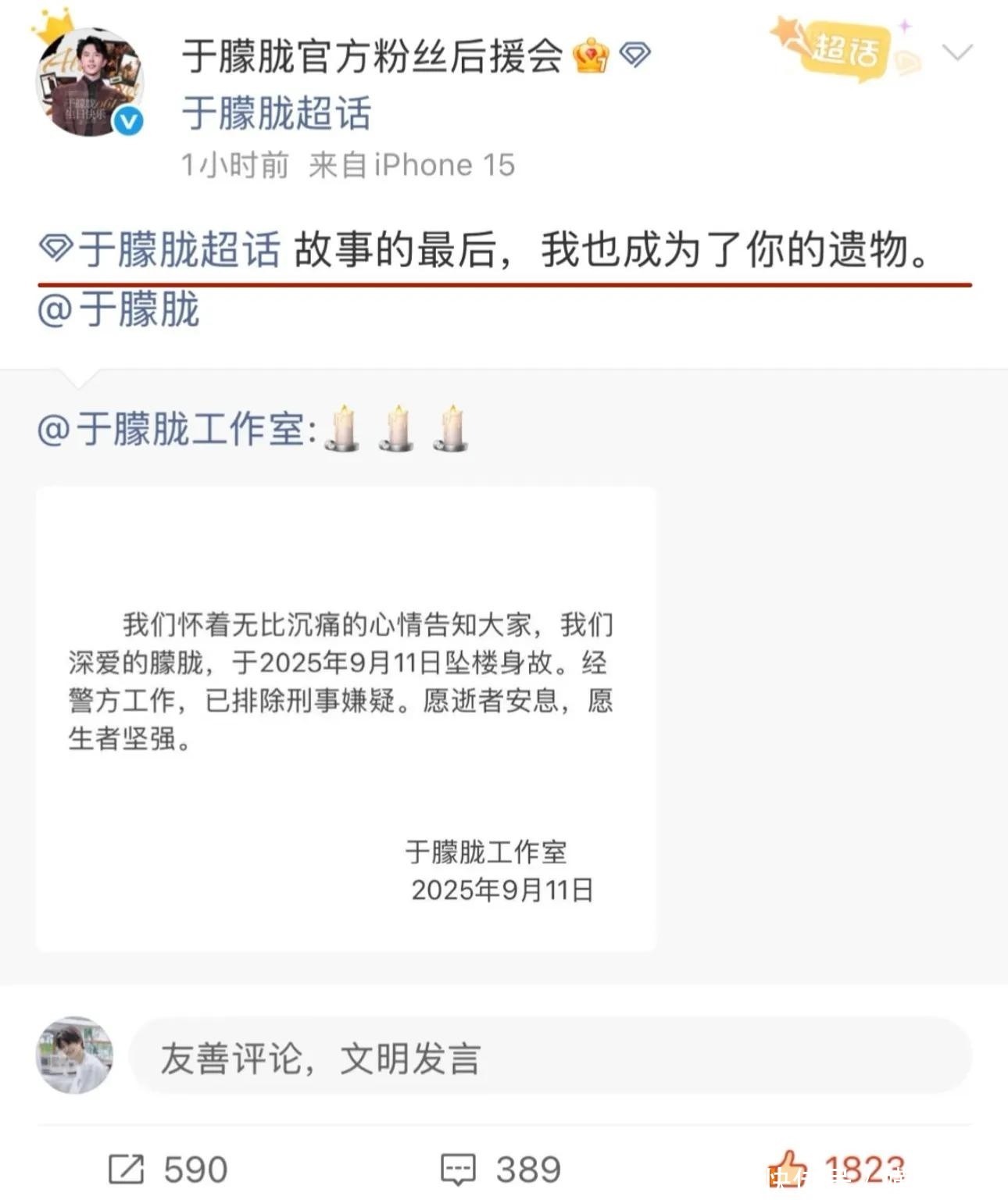Like the post with 1823 likes
This screenshot has width=1008, height=1200.
[836, 1170]
